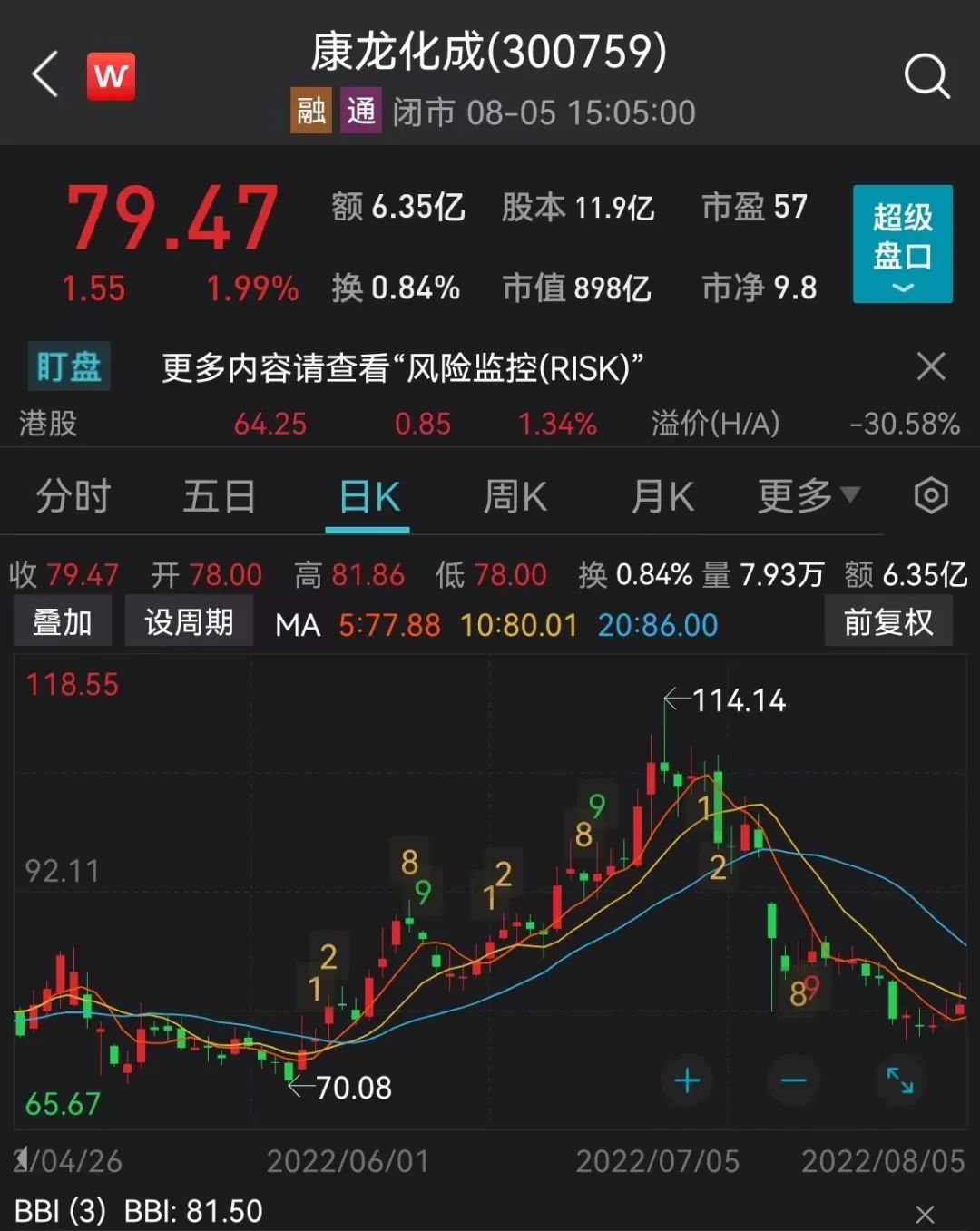The height and width of the screenshot is (1231, 980).
Task: Expand the chart to full screen
Action: click(x=899, y=1080)
